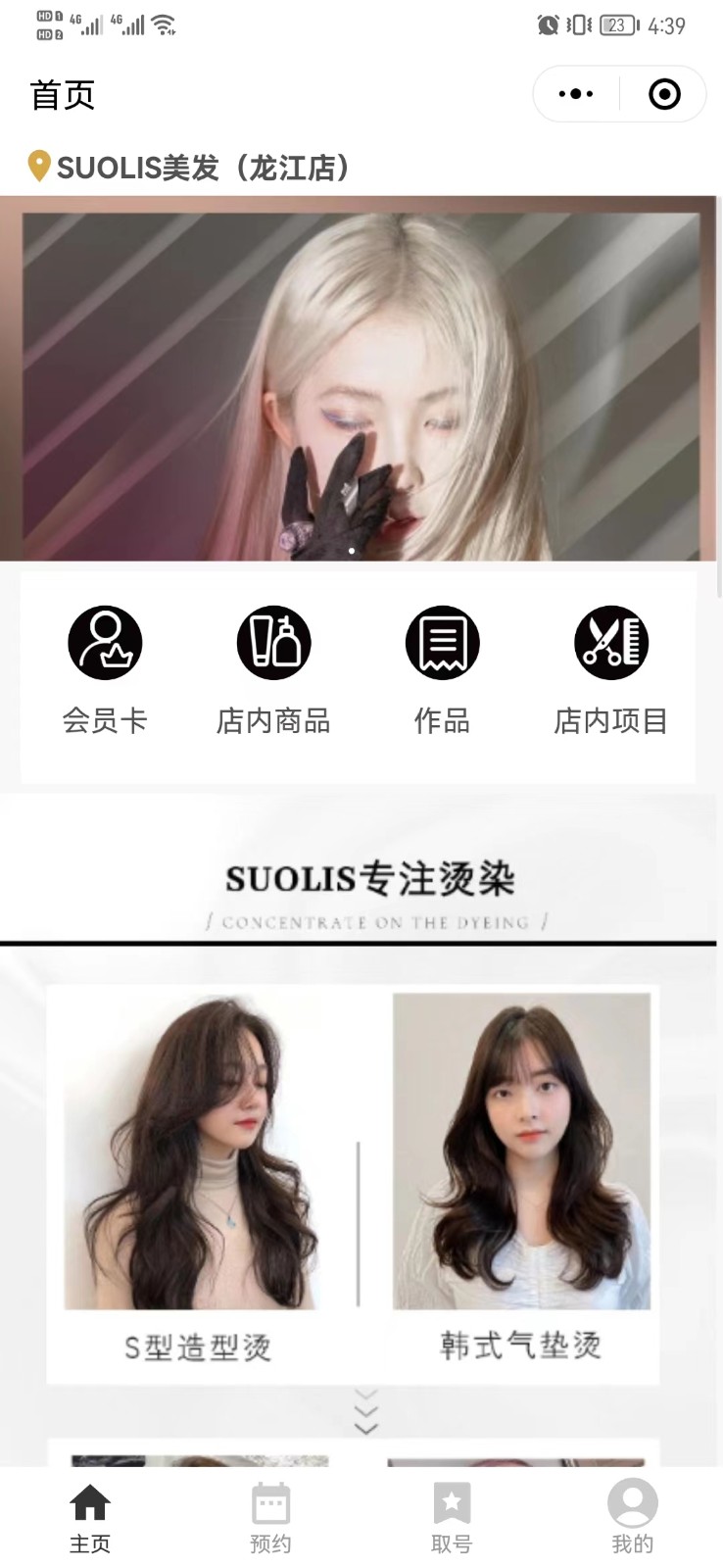This screenshot has height=1568, width=723.
Task: Close the mini program via circle icon
Action: (x=664, y=94)
